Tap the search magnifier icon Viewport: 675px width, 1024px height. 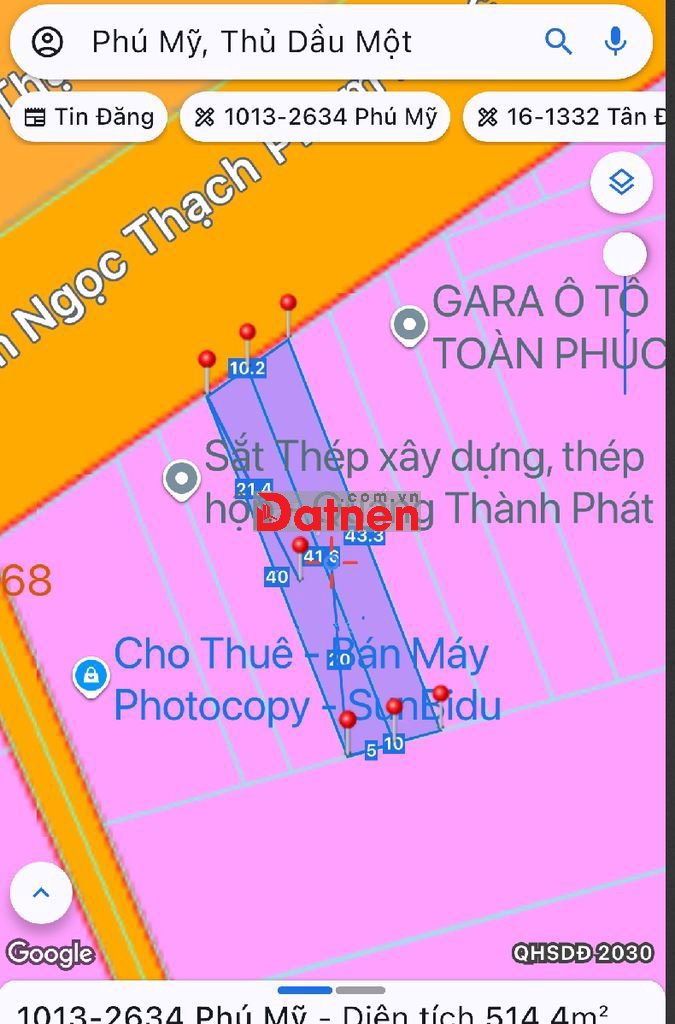[x=558, y=42]
